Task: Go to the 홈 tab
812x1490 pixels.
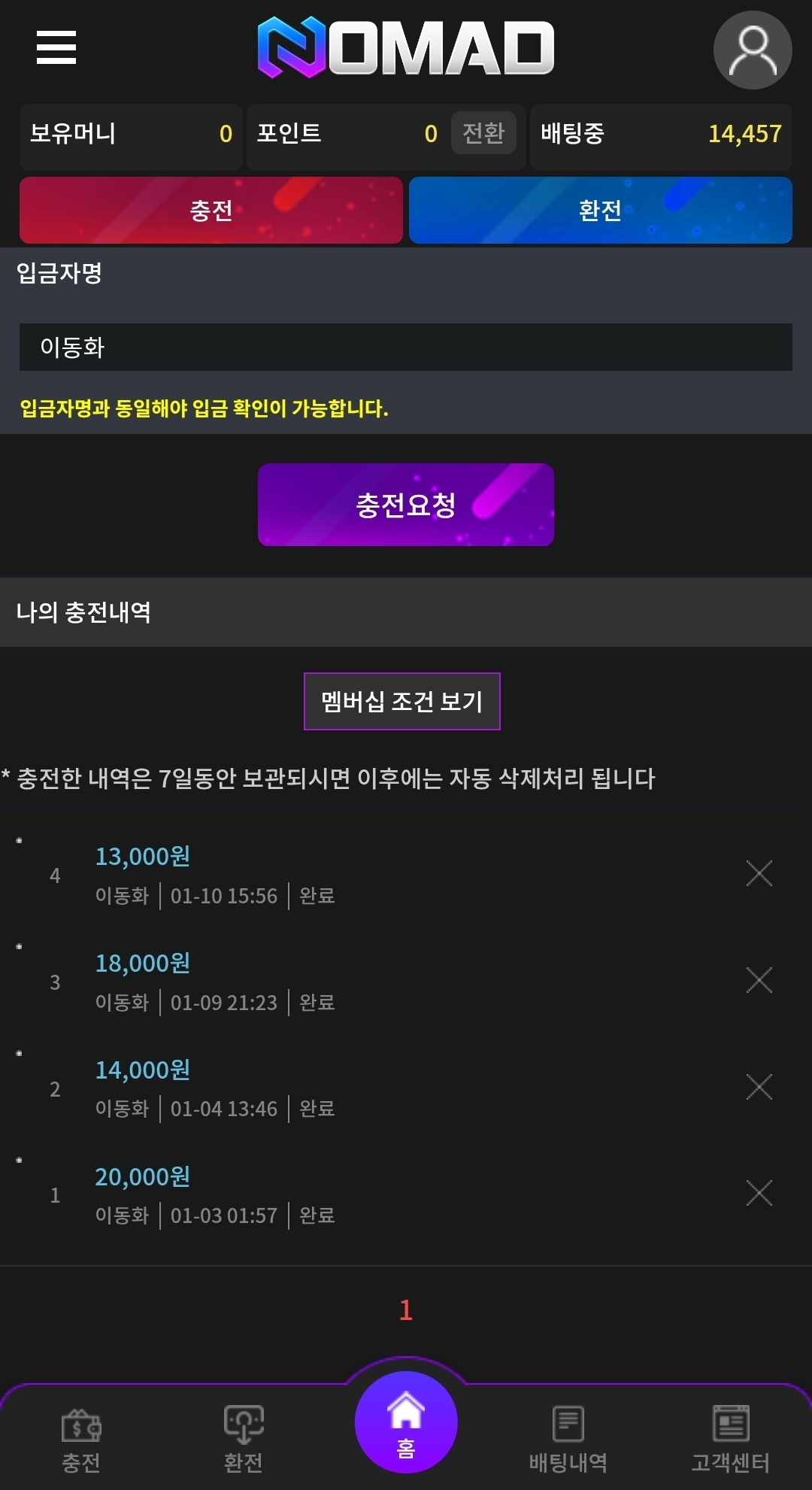Action: point(405,1422)
